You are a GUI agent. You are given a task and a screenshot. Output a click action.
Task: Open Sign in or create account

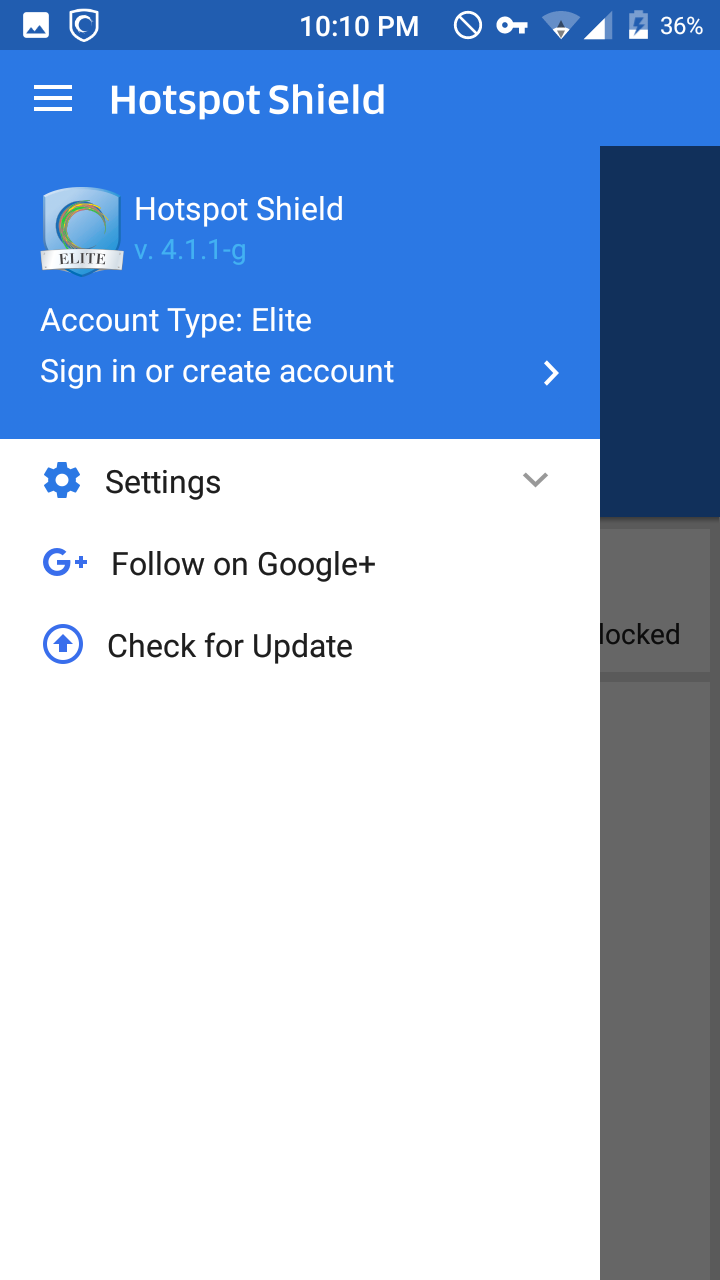tap(298, 372)
